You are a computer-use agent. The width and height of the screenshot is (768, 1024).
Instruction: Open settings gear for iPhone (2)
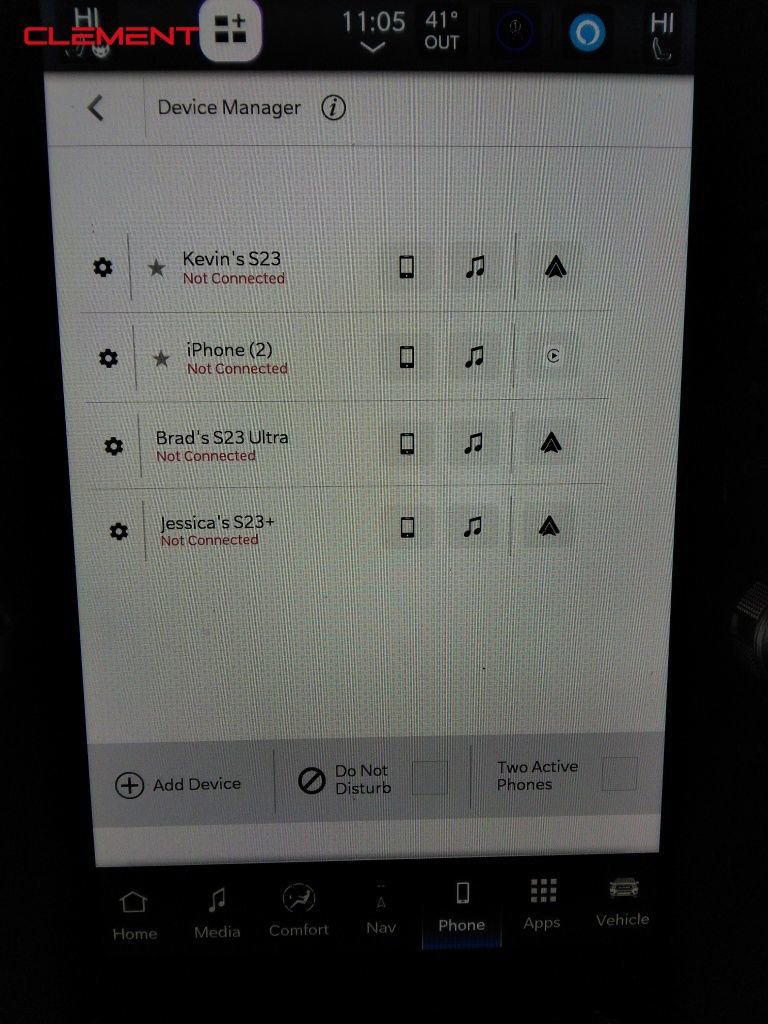(108, 358)
